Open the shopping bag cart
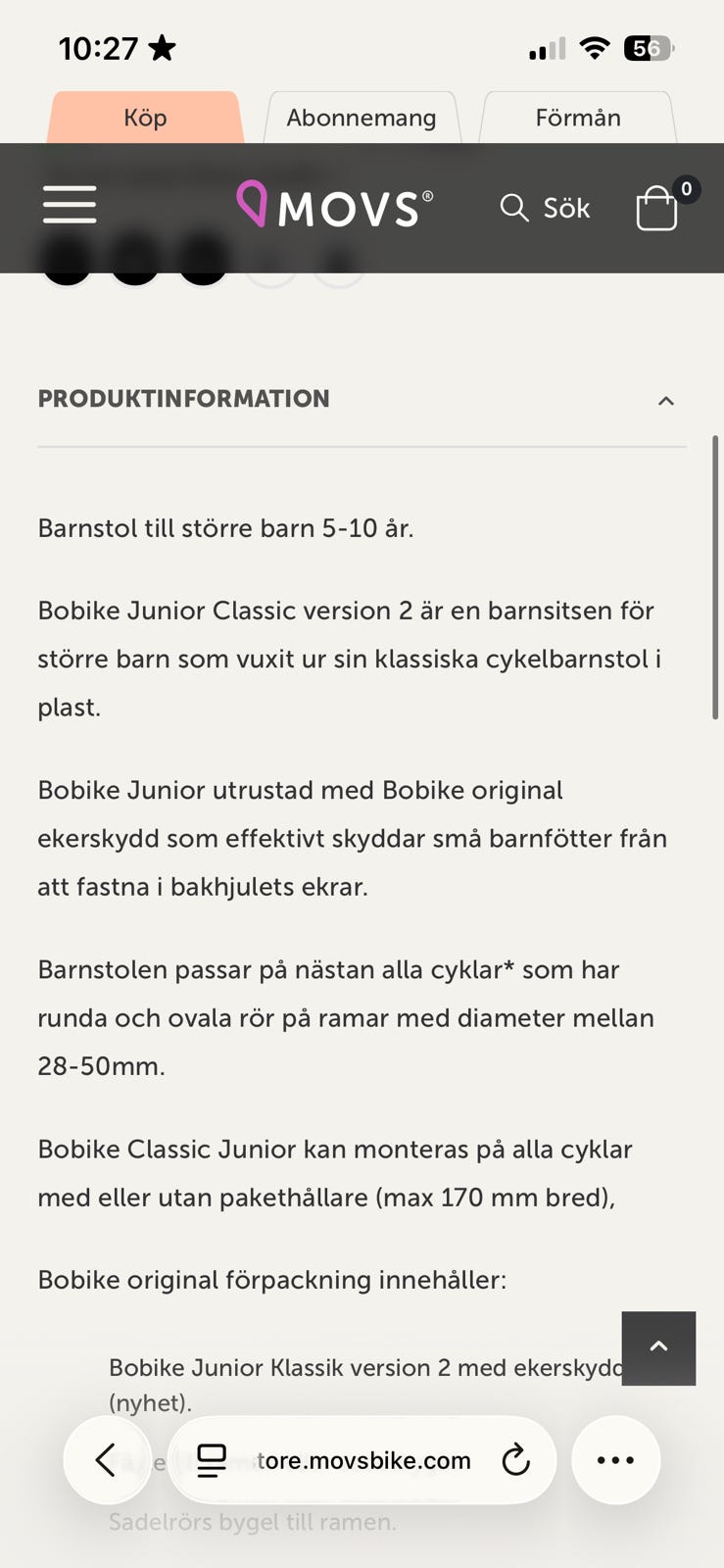The width and height of the screenshot is (724, 1568). click(658, 206)
